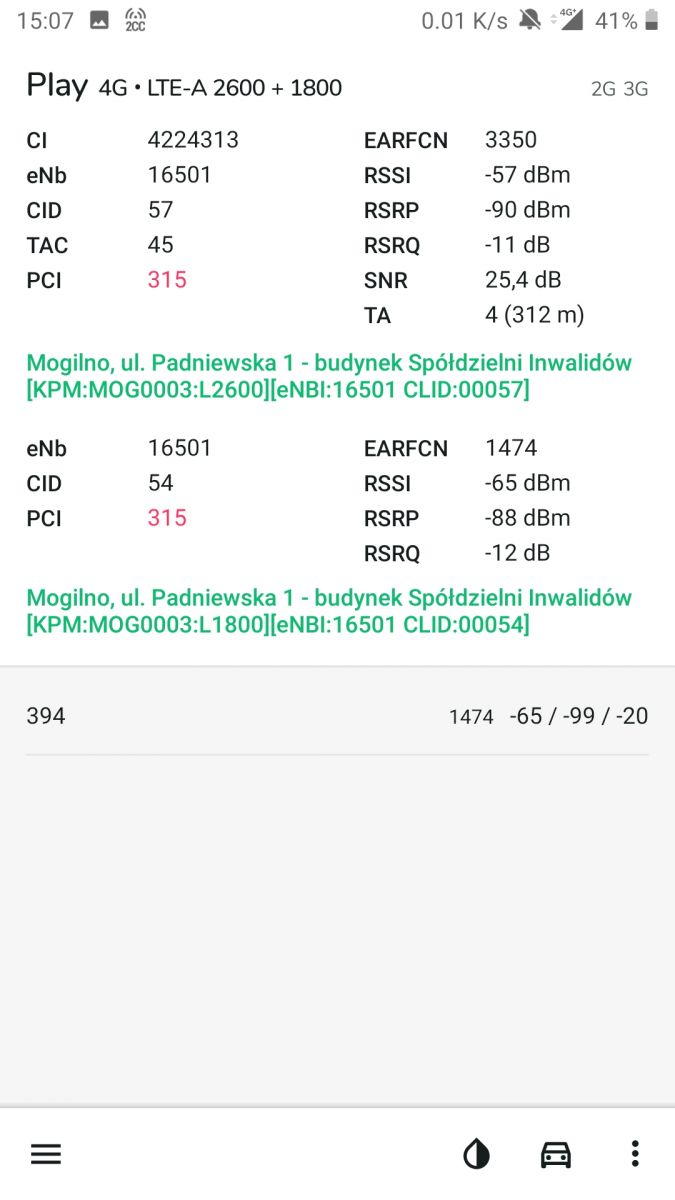Toggle the theme contrast drop icon
Image resolution: width=675 pixels, height=1200 pixels.
[x=477, y=1155]
